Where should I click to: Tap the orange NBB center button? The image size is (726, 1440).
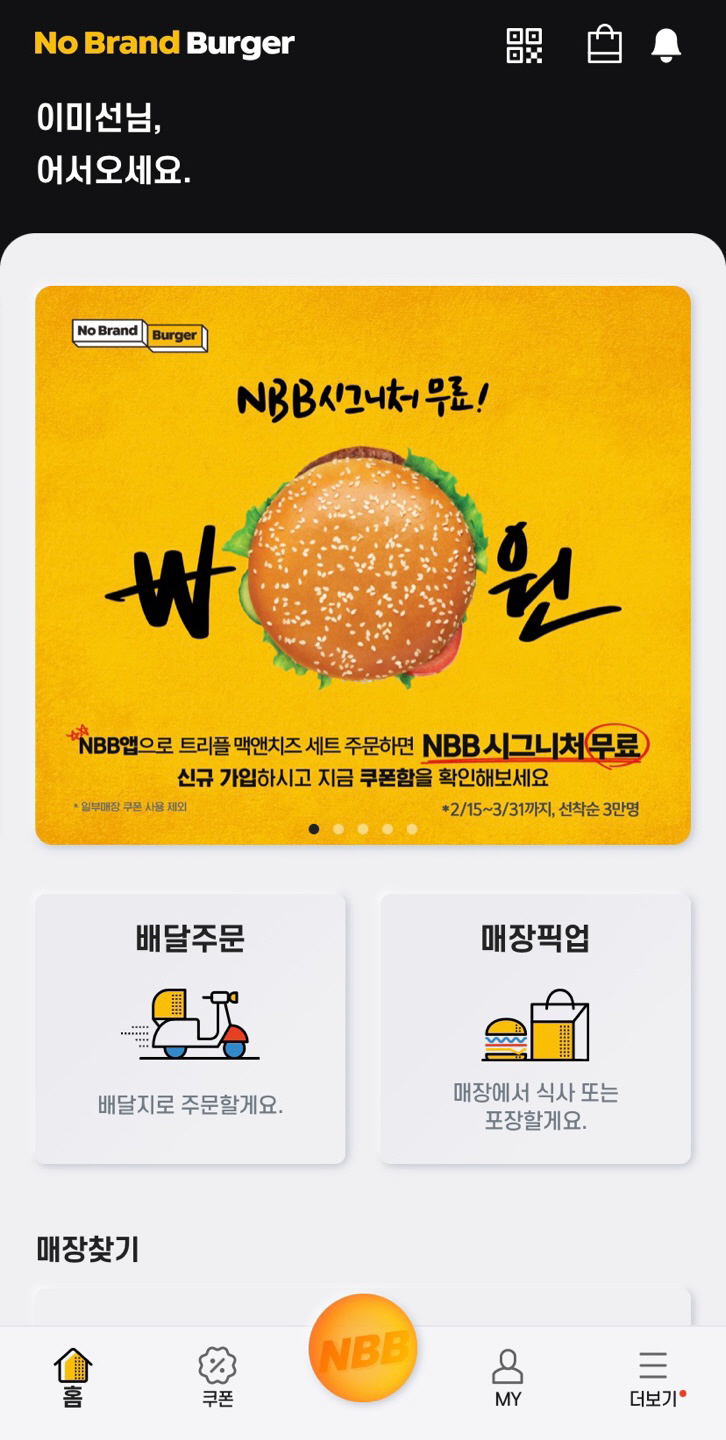tap(363, 1348)
